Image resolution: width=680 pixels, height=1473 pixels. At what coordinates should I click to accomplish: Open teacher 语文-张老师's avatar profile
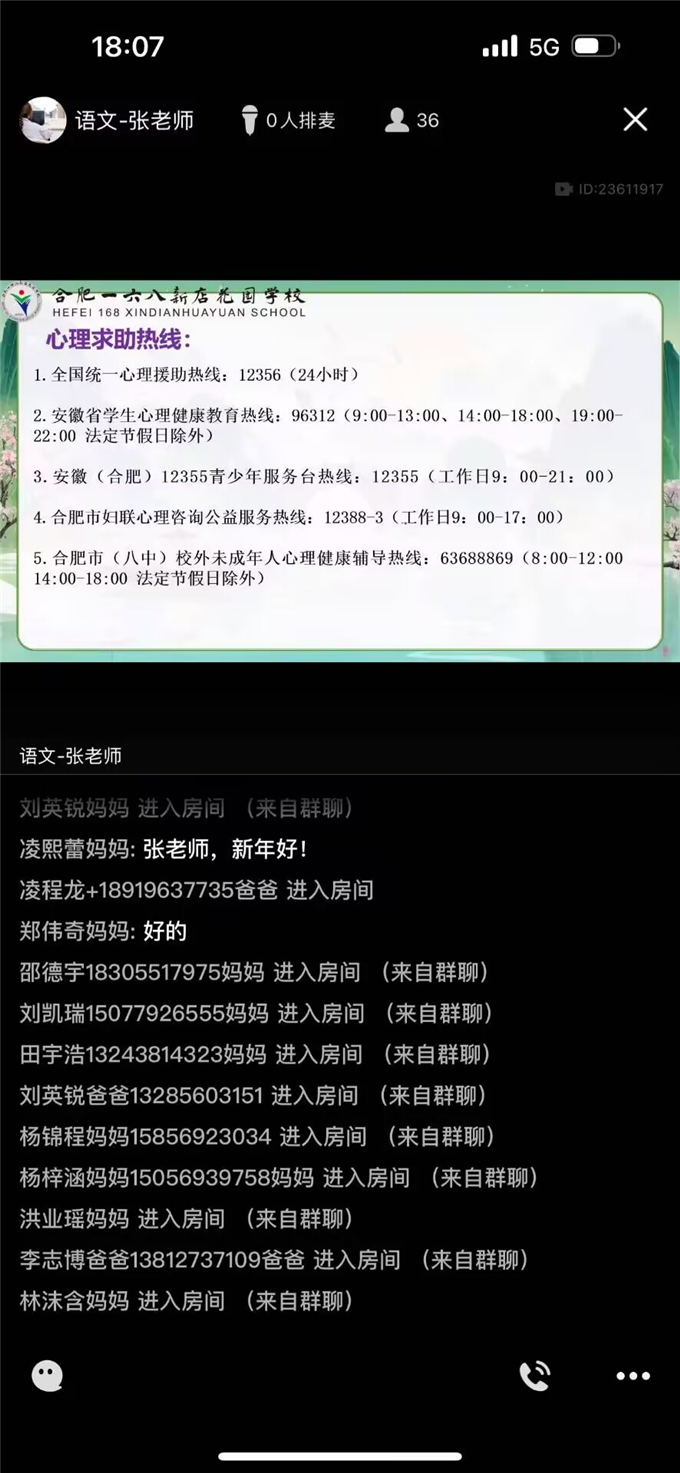click(43, 121)
